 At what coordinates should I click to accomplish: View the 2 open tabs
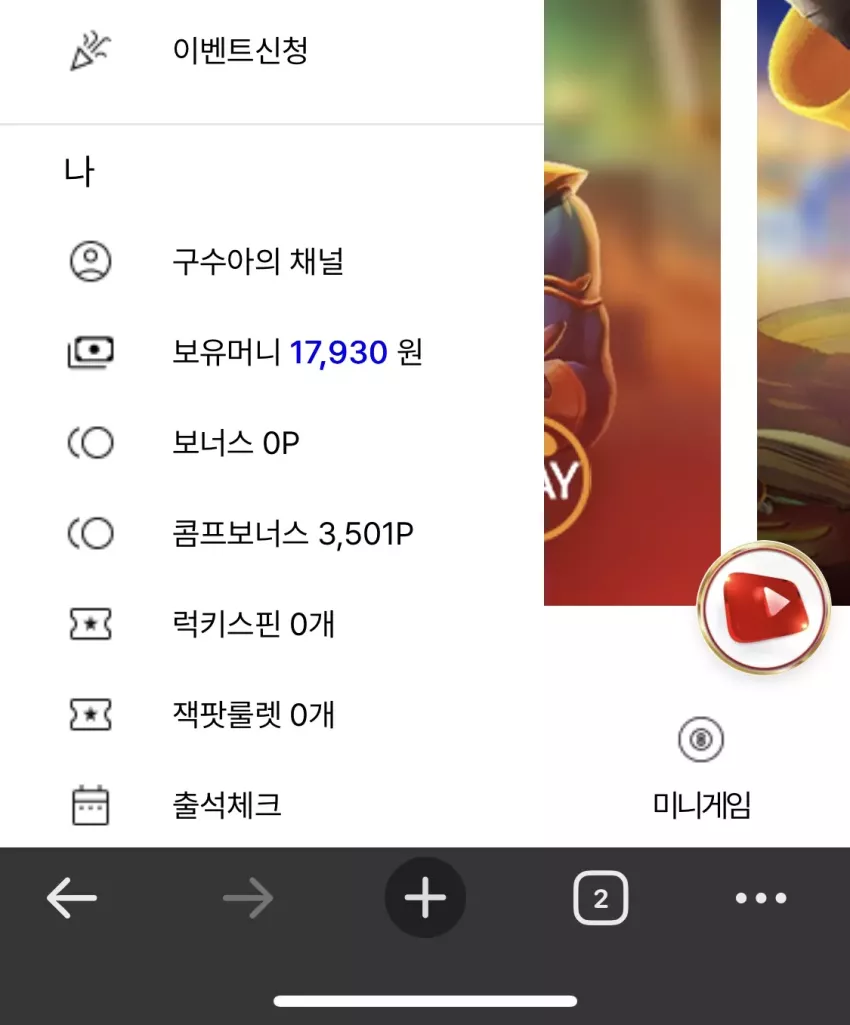coord(600,898)
